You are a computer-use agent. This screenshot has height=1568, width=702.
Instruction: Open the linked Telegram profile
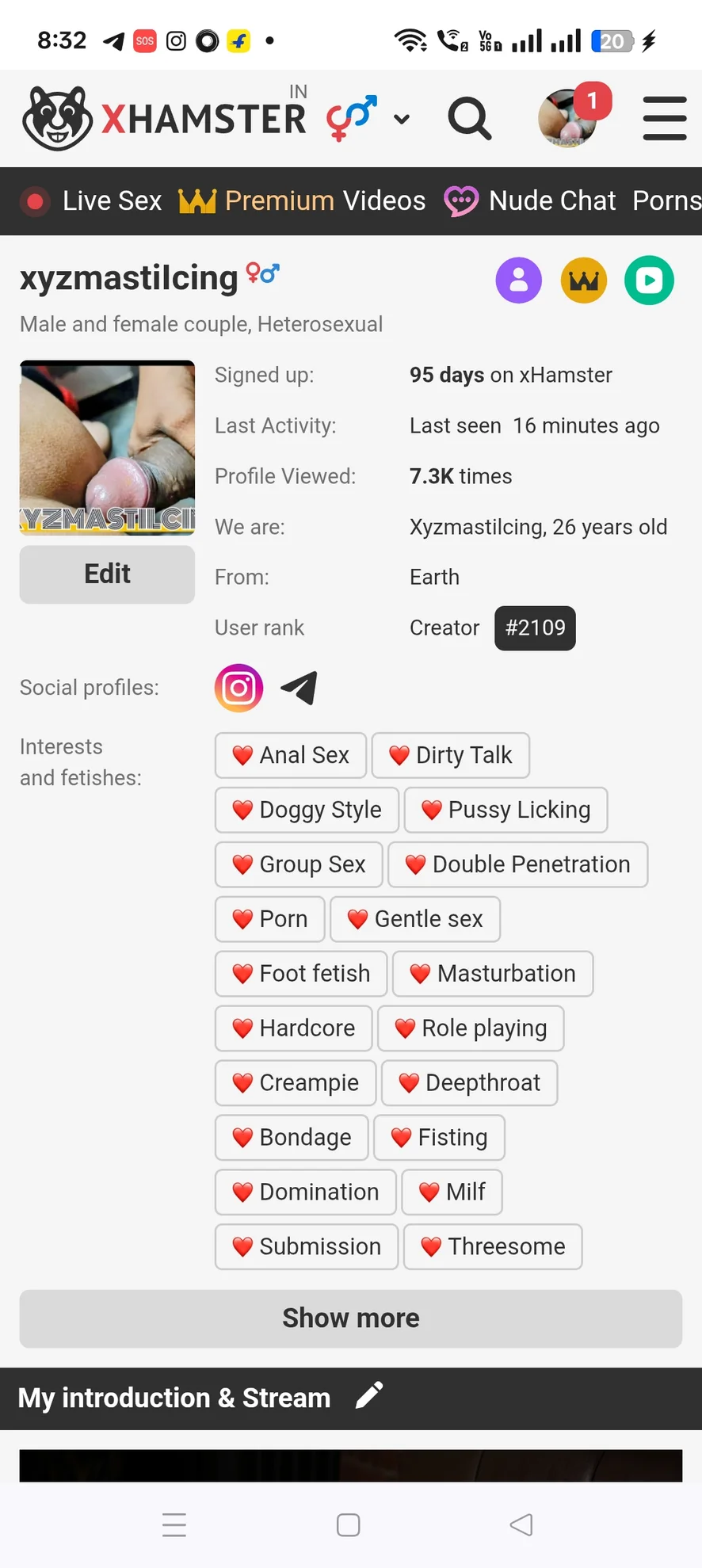pos(299,688)
